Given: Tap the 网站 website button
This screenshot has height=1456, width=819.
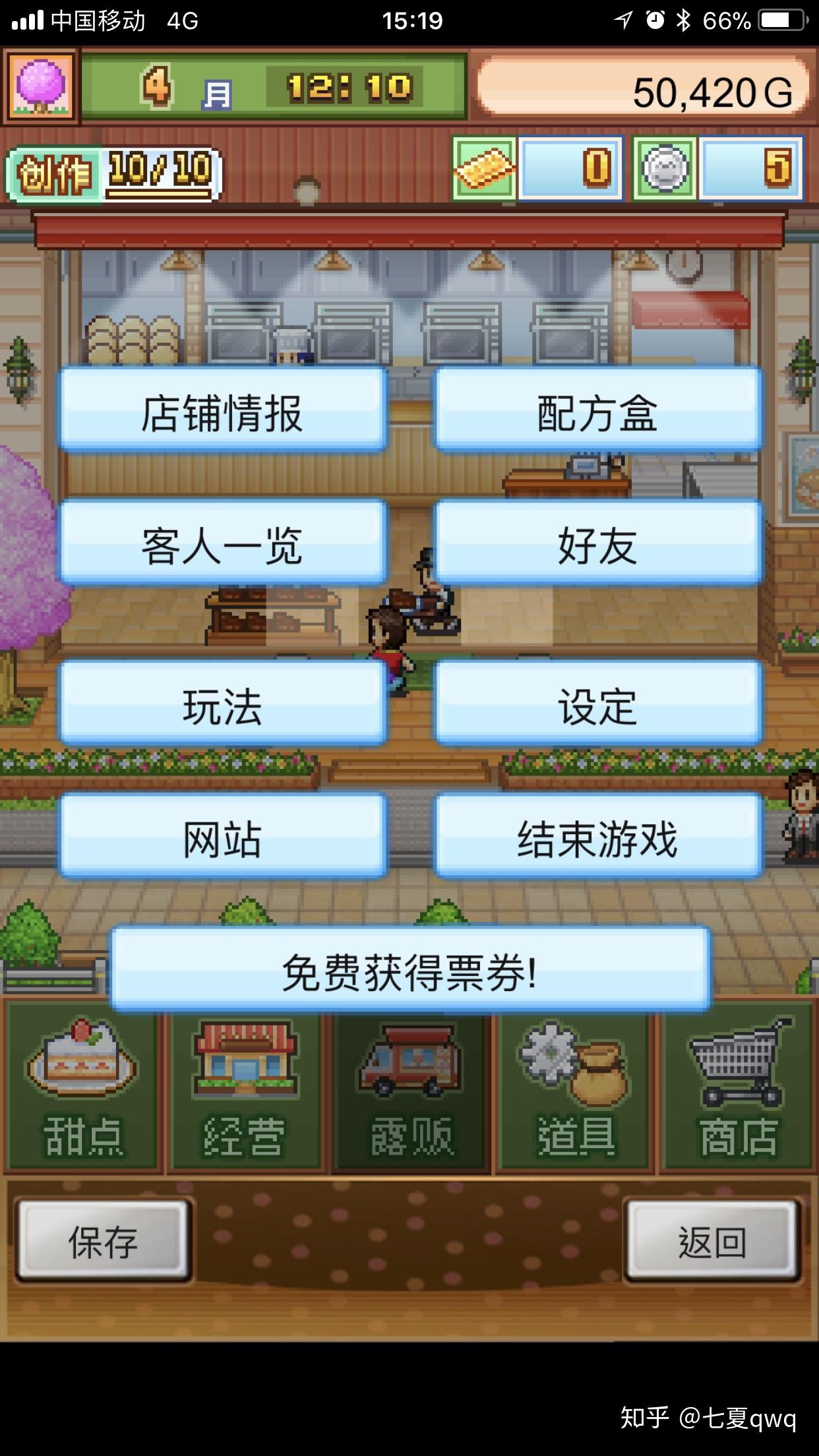Looking at the screenshot, I should pyautogui.click(x=222, y=836).
